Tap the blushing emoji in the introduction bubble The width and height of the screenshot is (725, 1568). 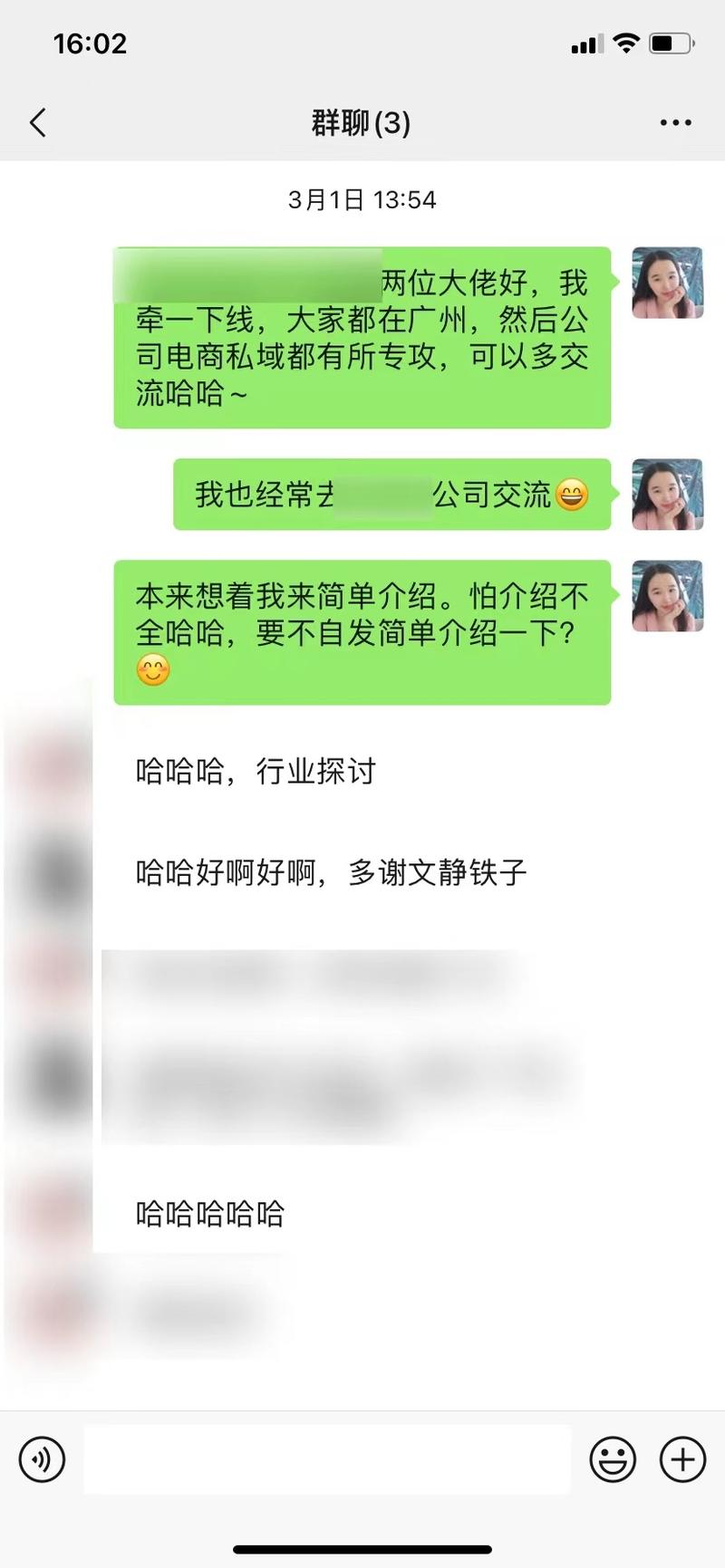[154, 672]
